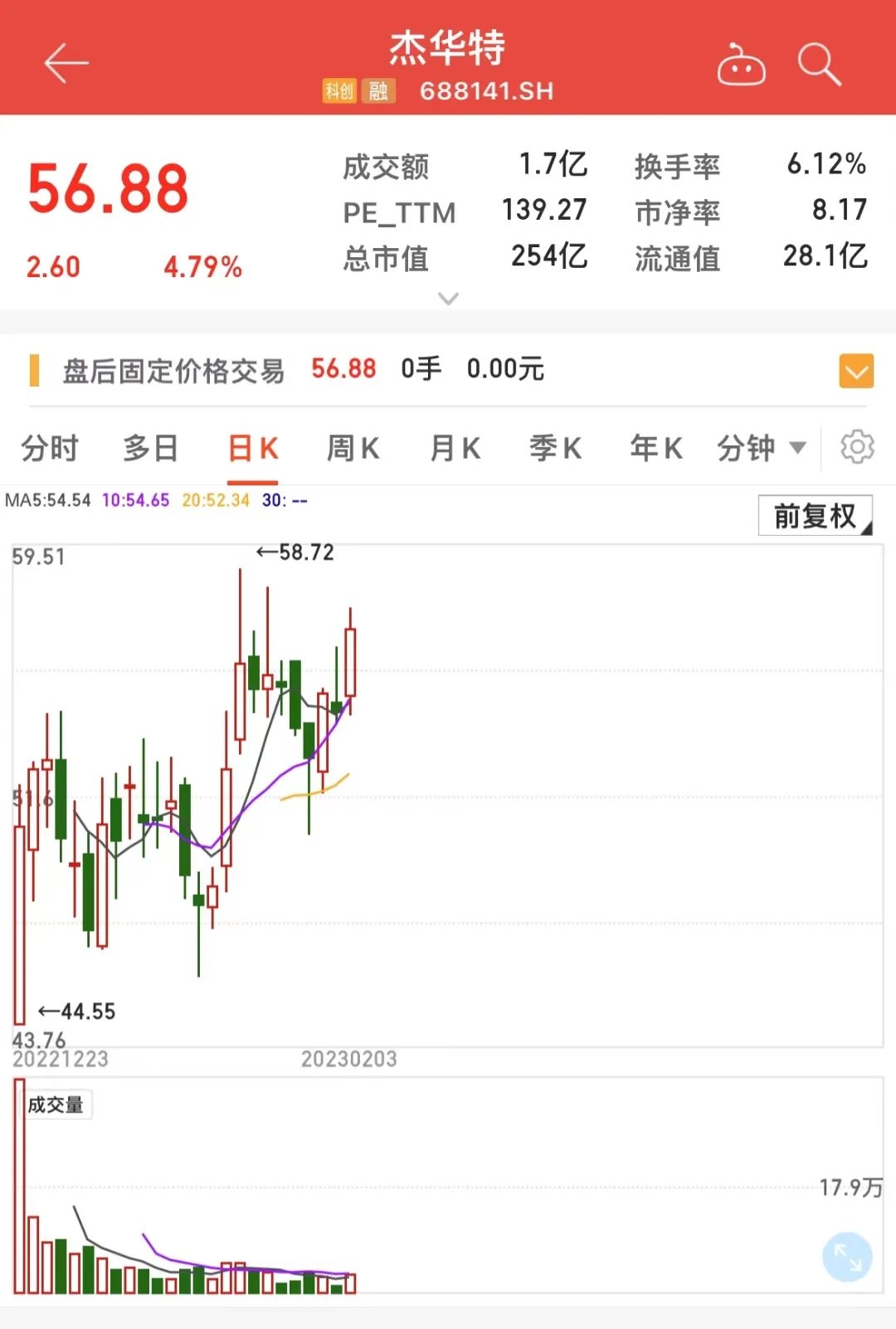Open chart settings gear
Screen dimensions: 896x1329
point(857,447)
